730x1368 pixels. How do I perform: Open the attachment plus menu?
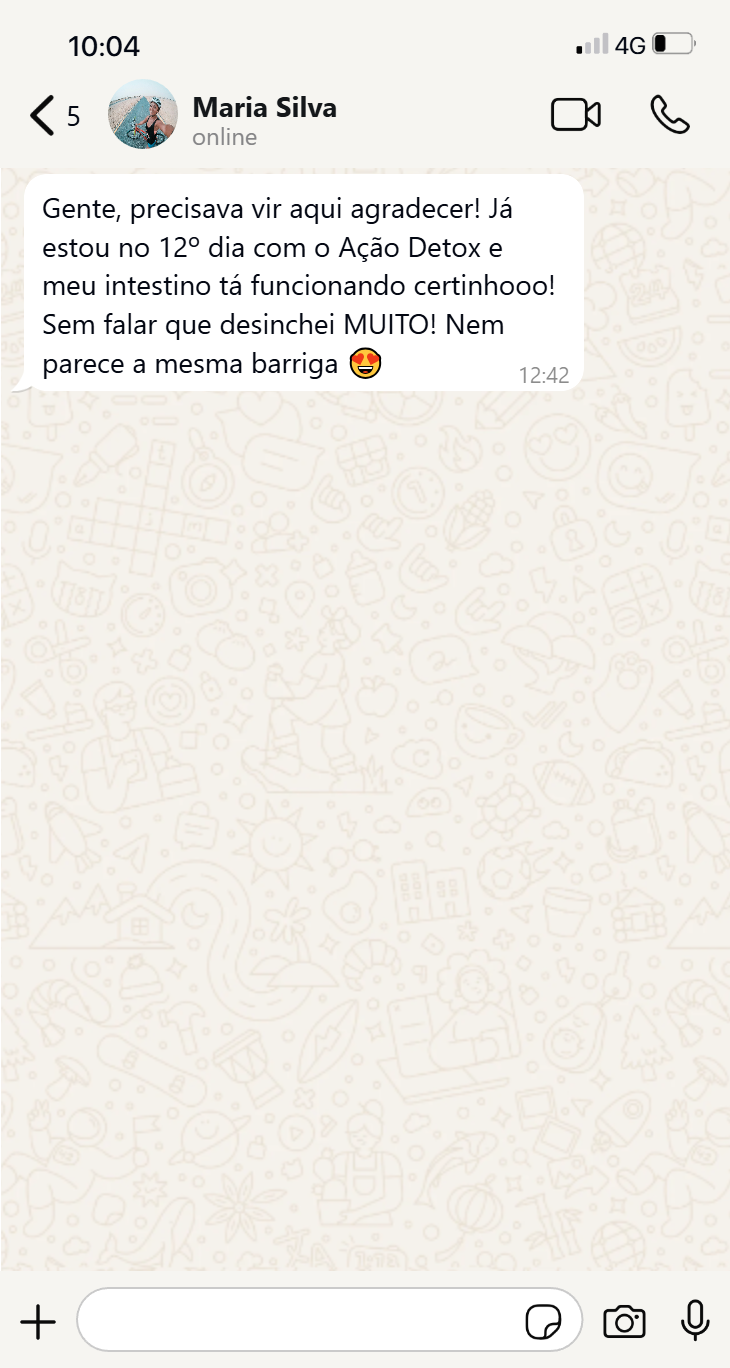pyautogui.click(x=38, y=1322)
